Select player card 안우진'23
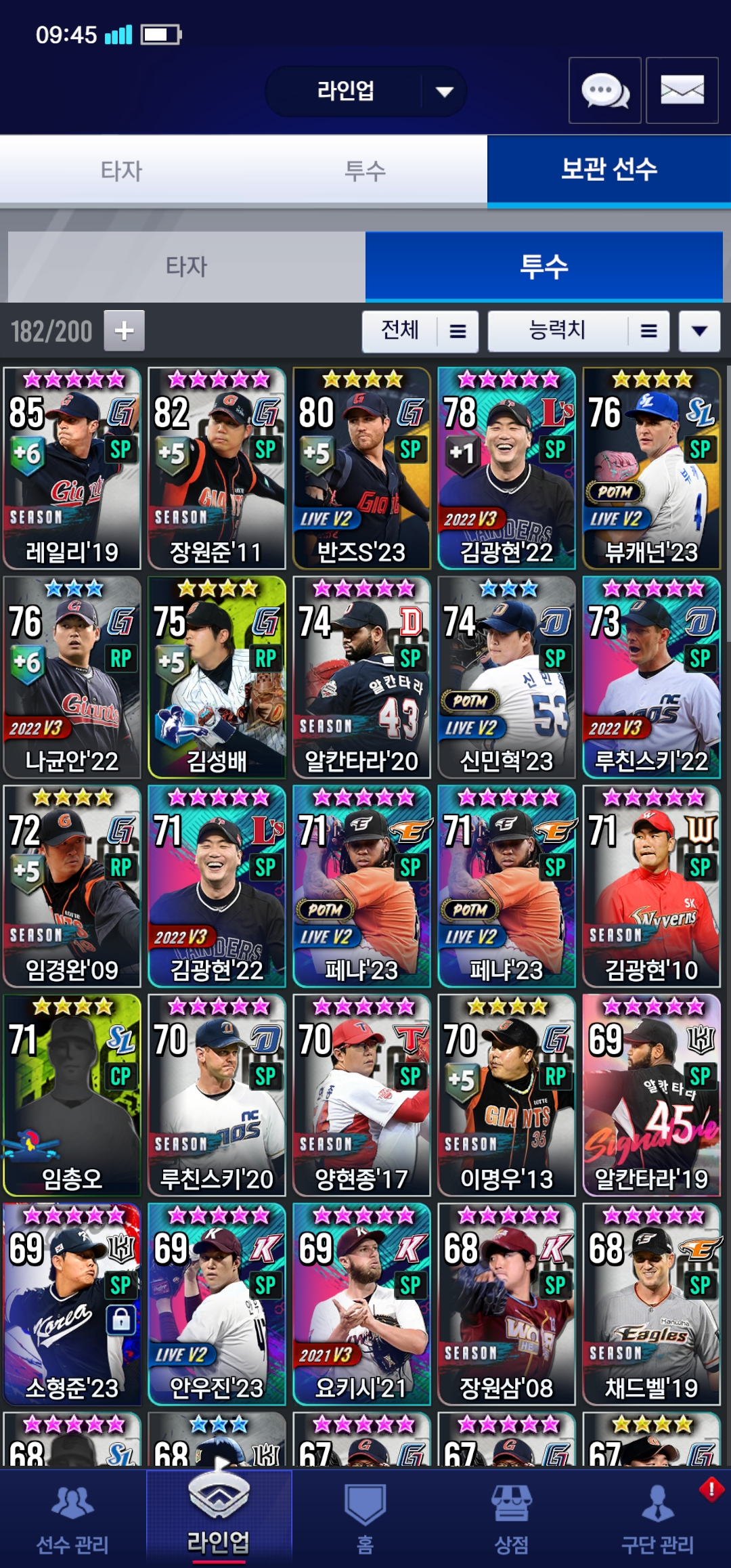 pyautogui.click(x=217, y=1304)
